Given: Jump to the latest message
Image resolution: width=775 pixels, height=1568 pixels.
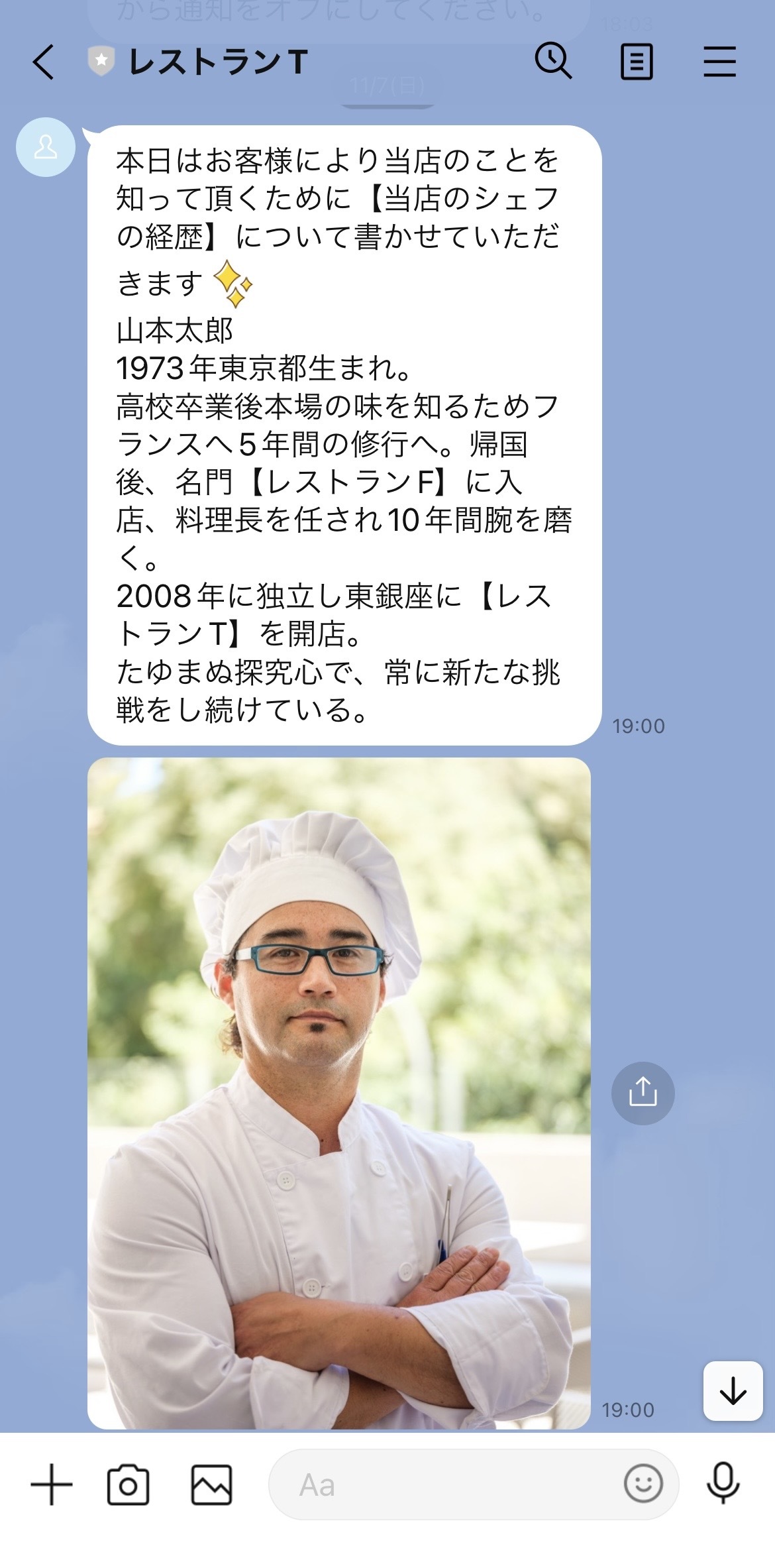Looking at the screenshot, I should (733, 1391).
